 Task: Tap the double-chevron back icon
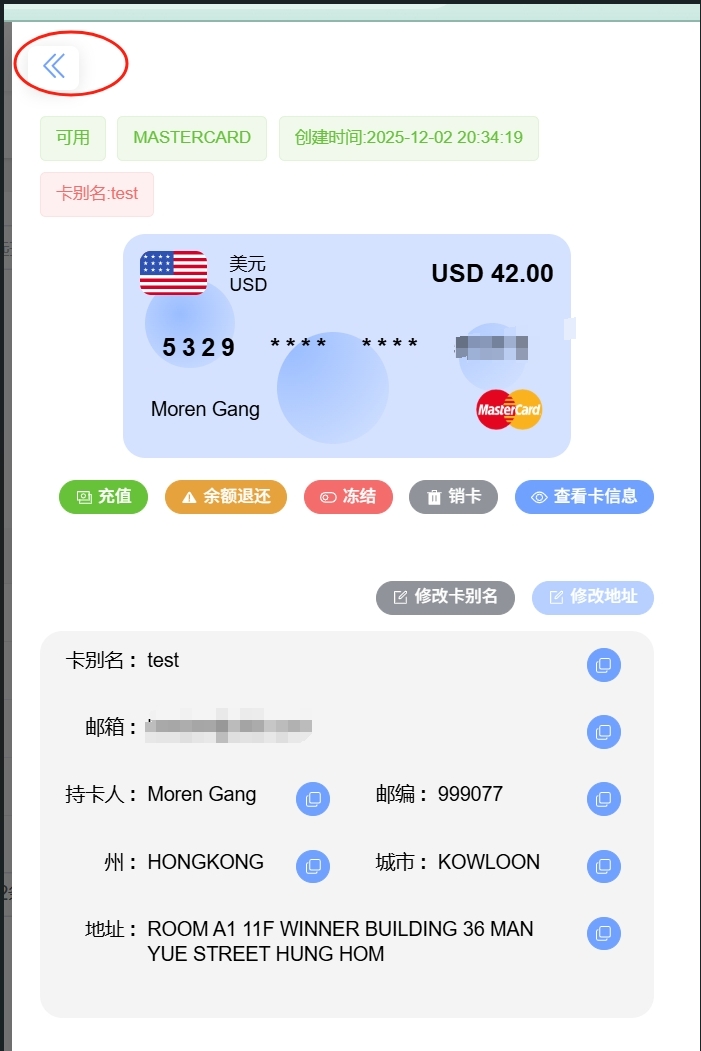tap(54, 66)
